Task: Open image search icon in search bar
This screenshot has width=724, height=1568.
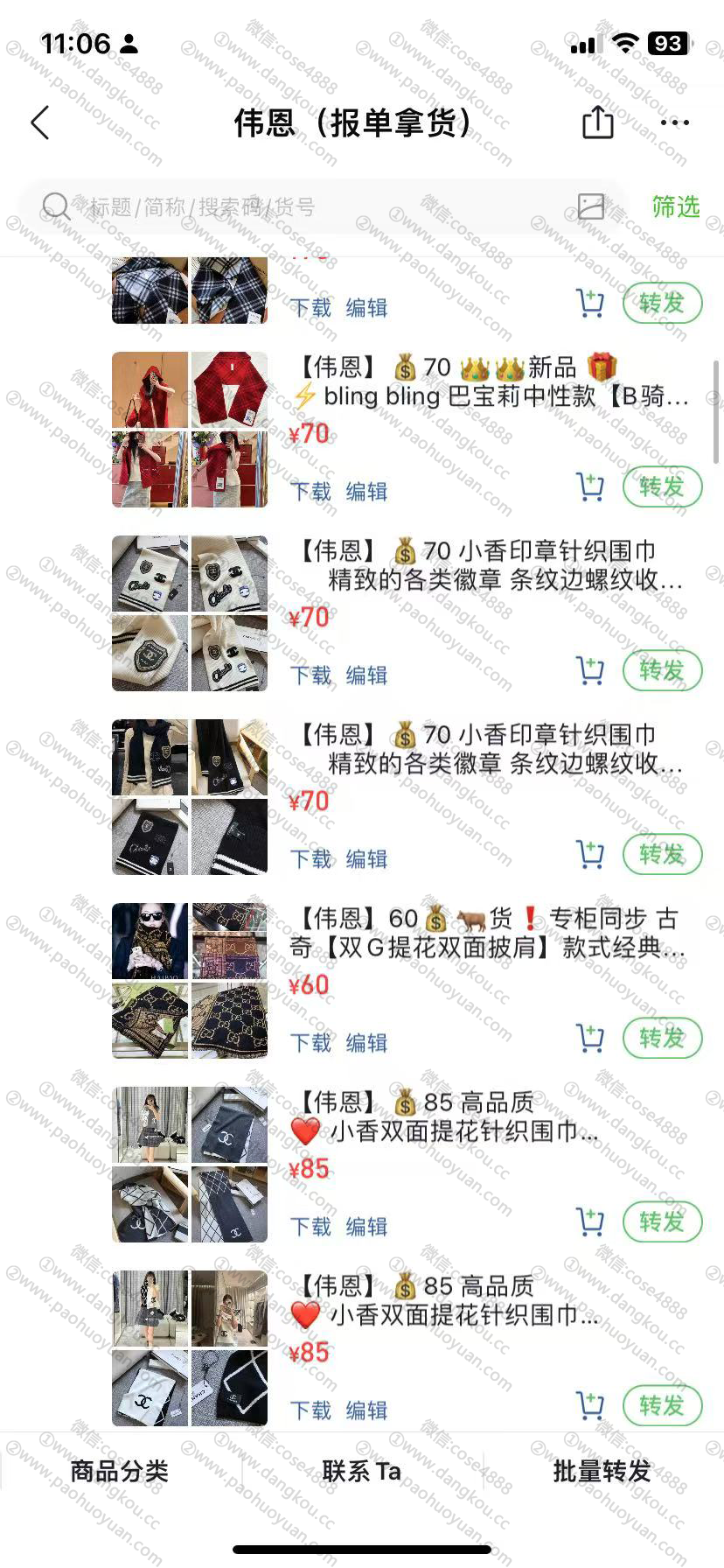Action: tap(591, 206)
